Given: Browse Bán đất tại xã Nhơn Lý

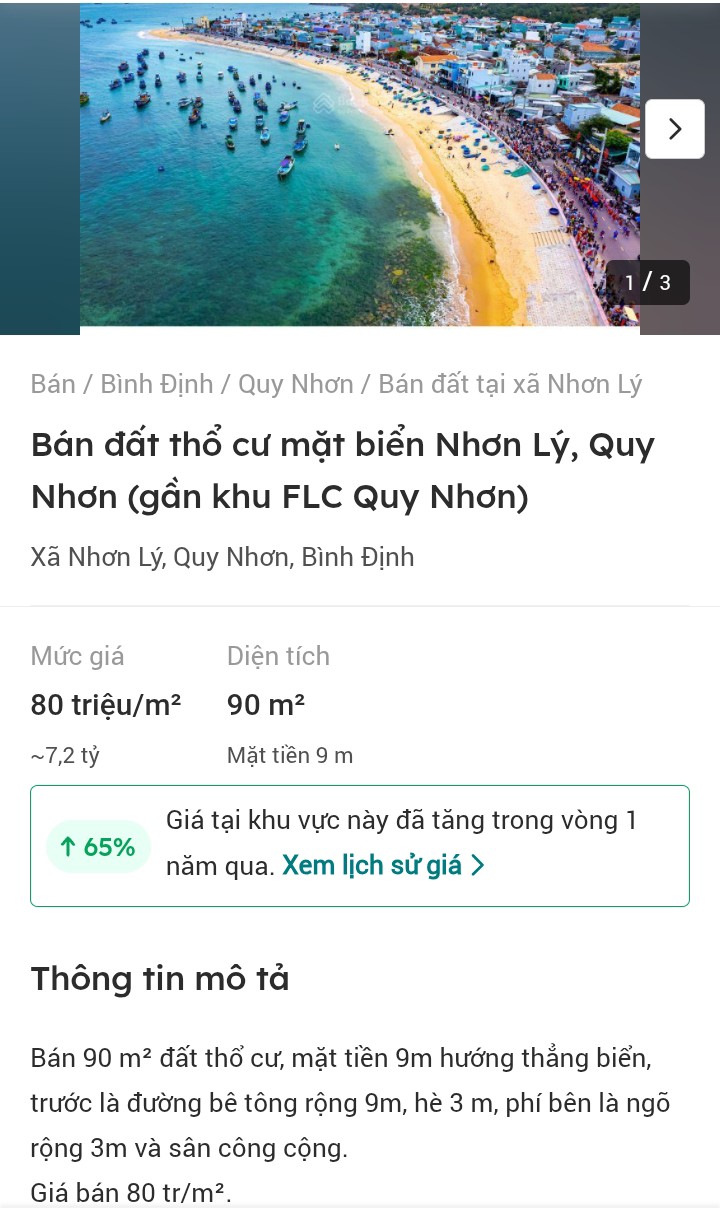Looking at the screenshot, I should [x=510, y=384].
